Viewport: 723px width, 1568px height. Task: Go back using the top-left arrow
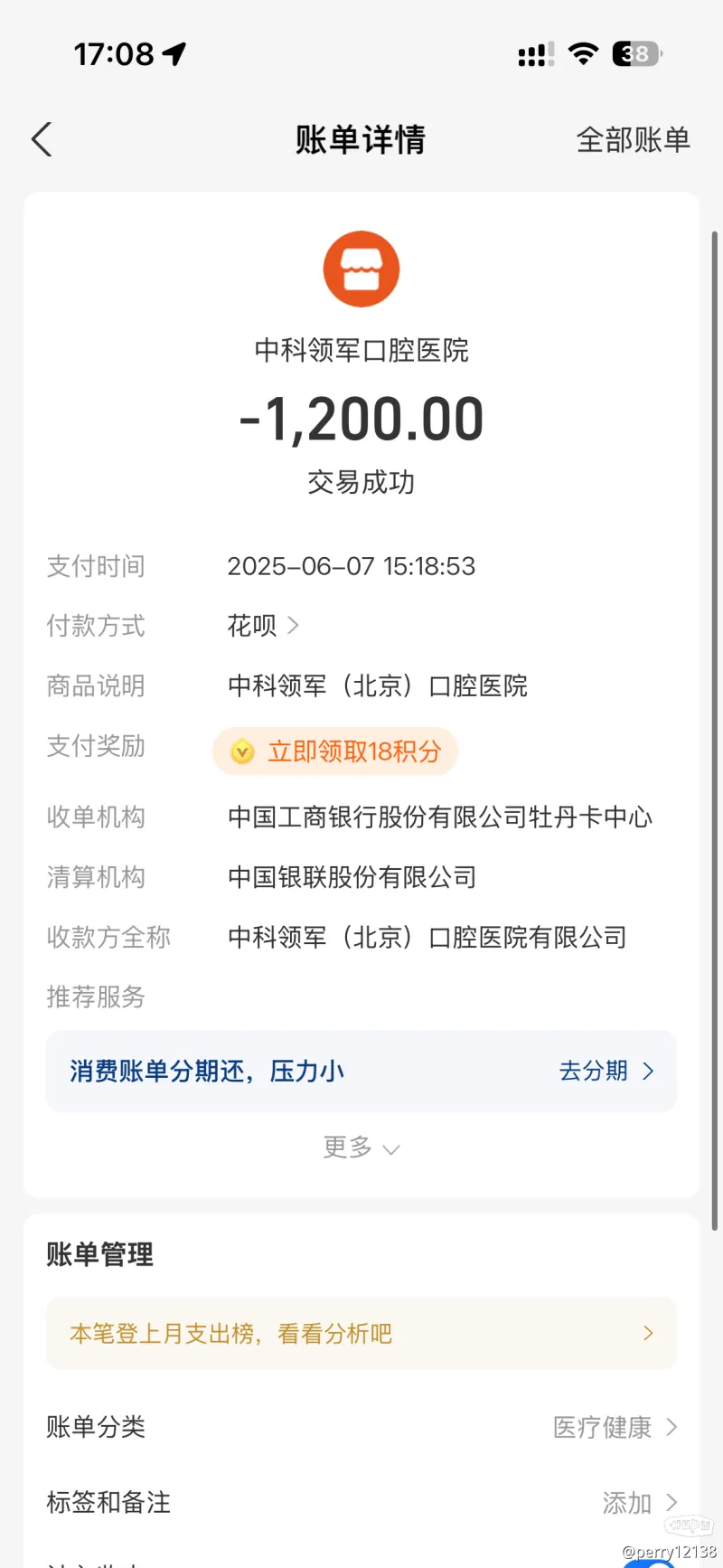[42, 139]
